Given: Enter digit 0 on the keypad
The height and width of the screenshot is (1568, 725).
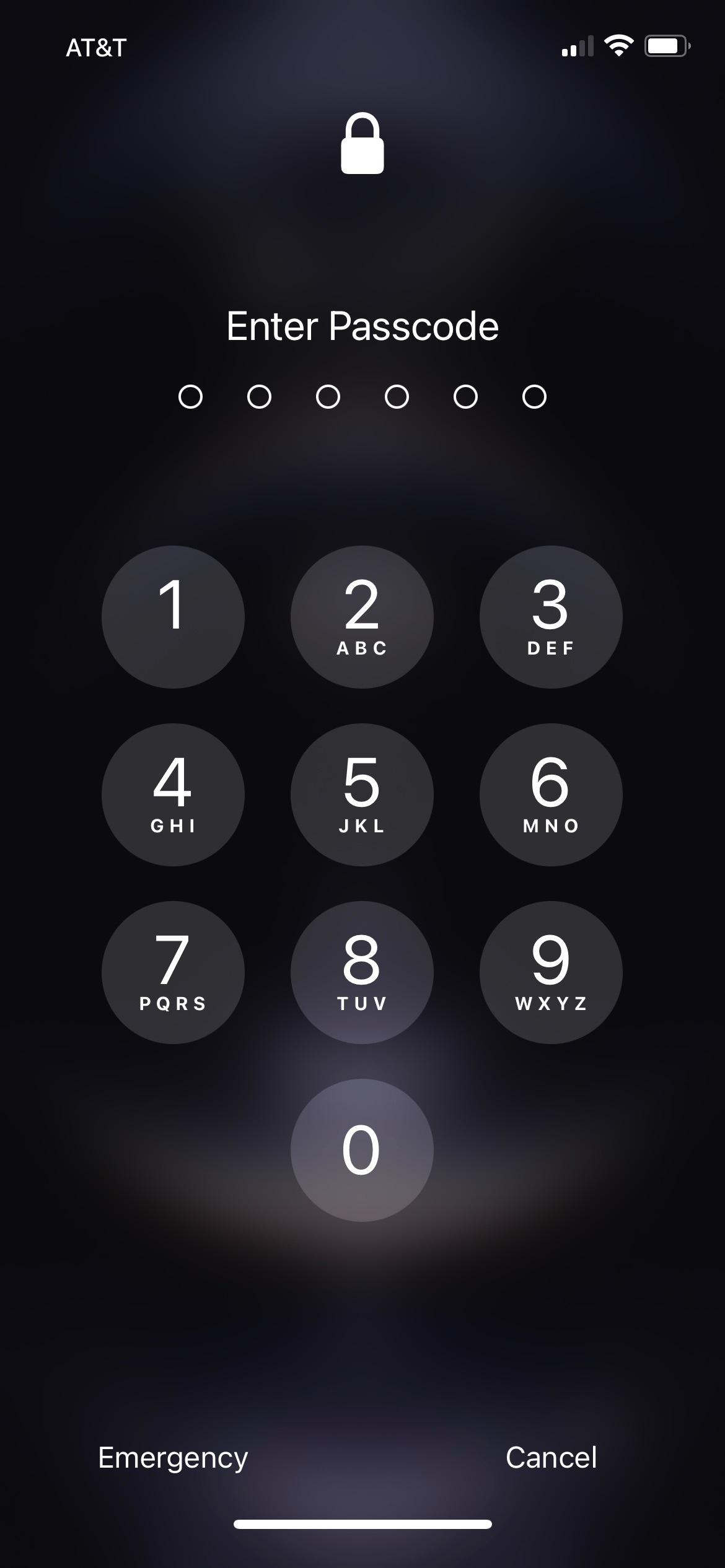Looking at the screenshot, I should (362, 1150).
